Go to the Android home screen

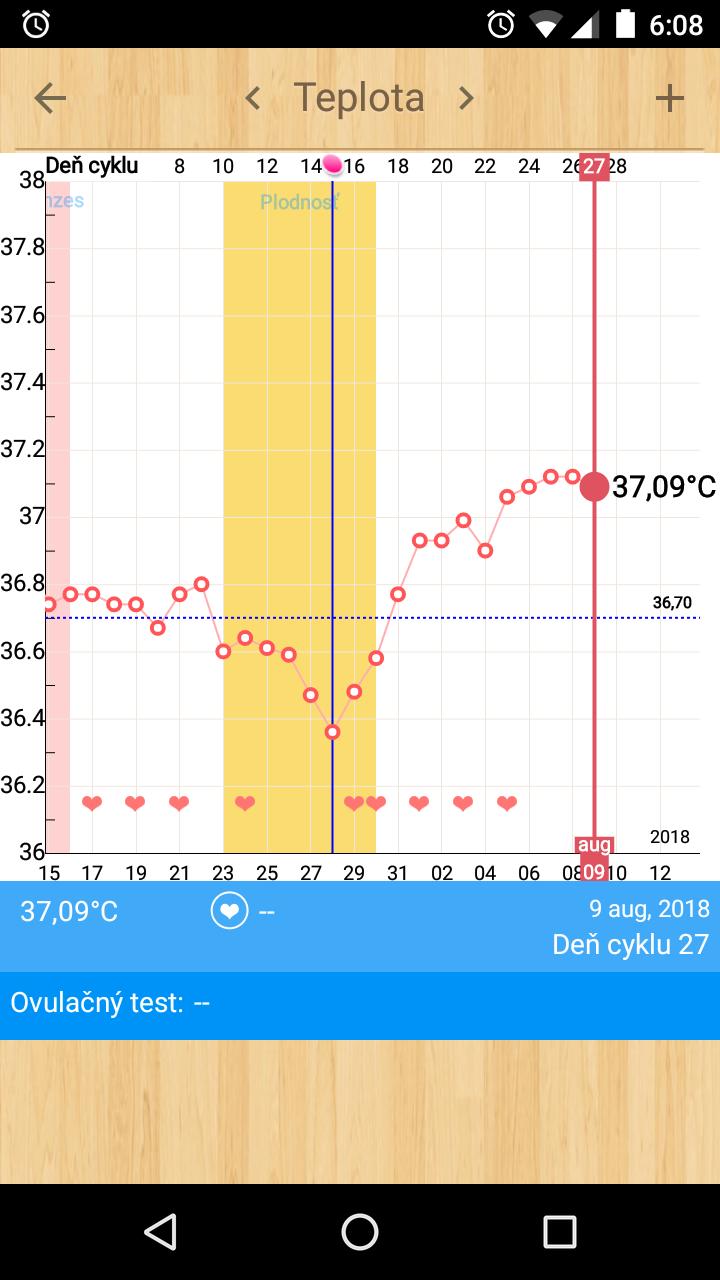(360, 1231)
